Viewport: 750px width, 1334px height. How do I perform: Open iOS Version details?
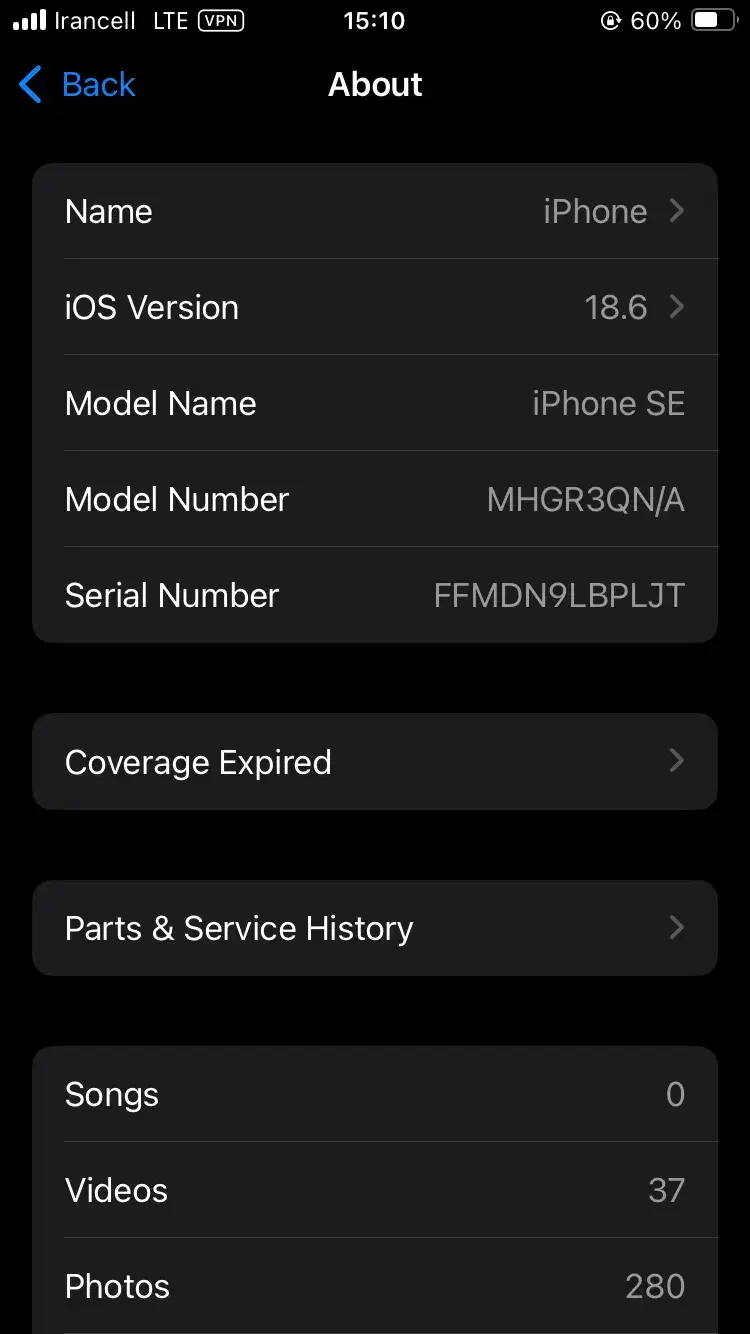point(374,307)
